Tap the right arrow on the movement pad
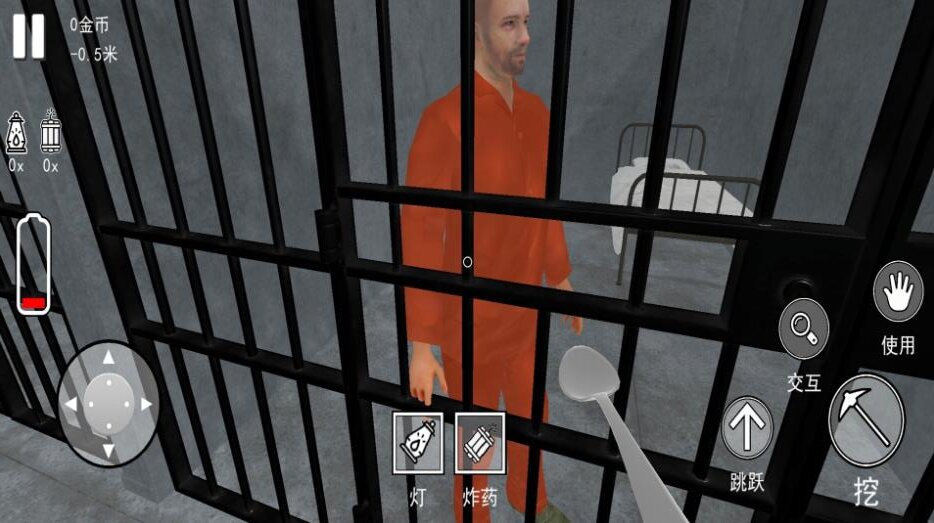This screenshot has width=934, height=523. pos(146,405)
